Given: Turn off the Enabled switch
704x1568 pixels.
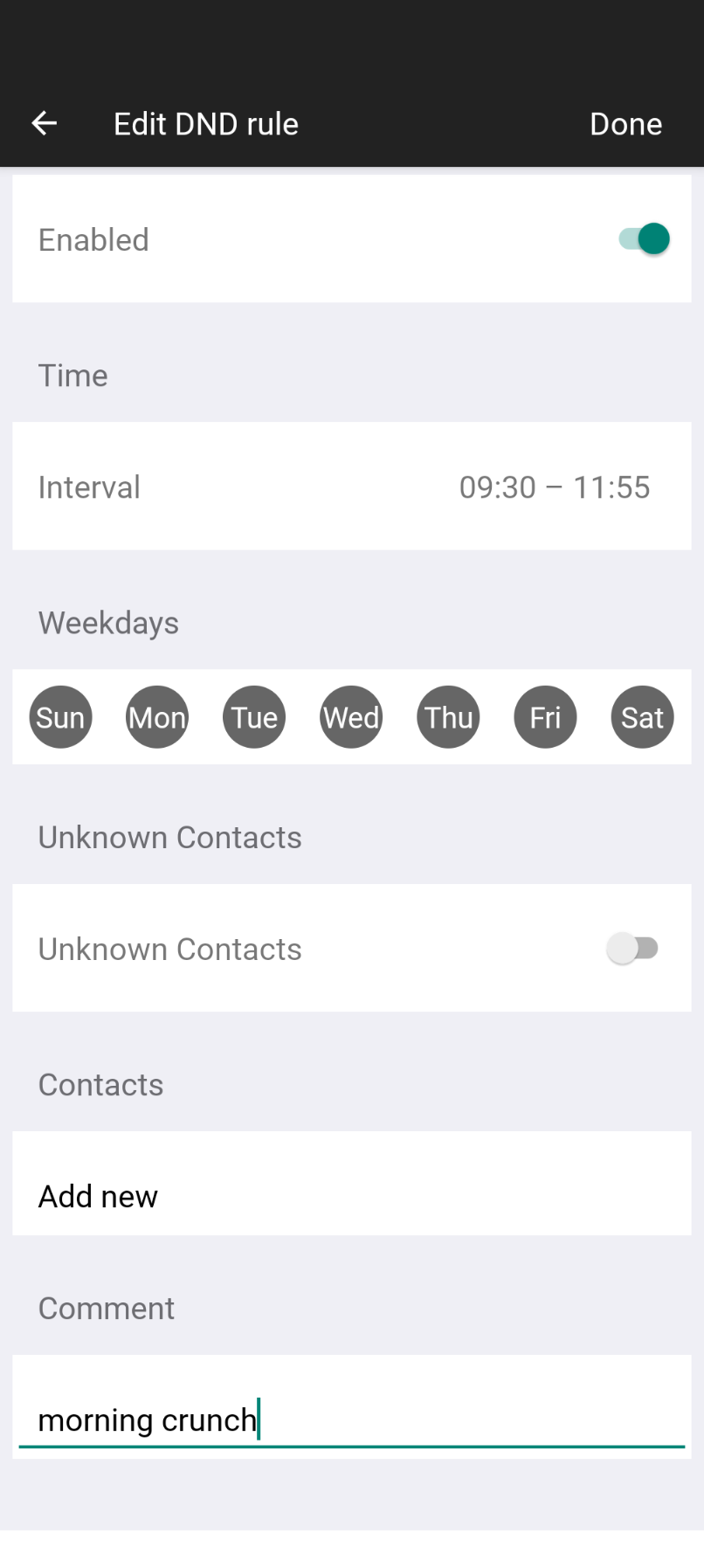Looking at the screenshot, I should [645, 239].
